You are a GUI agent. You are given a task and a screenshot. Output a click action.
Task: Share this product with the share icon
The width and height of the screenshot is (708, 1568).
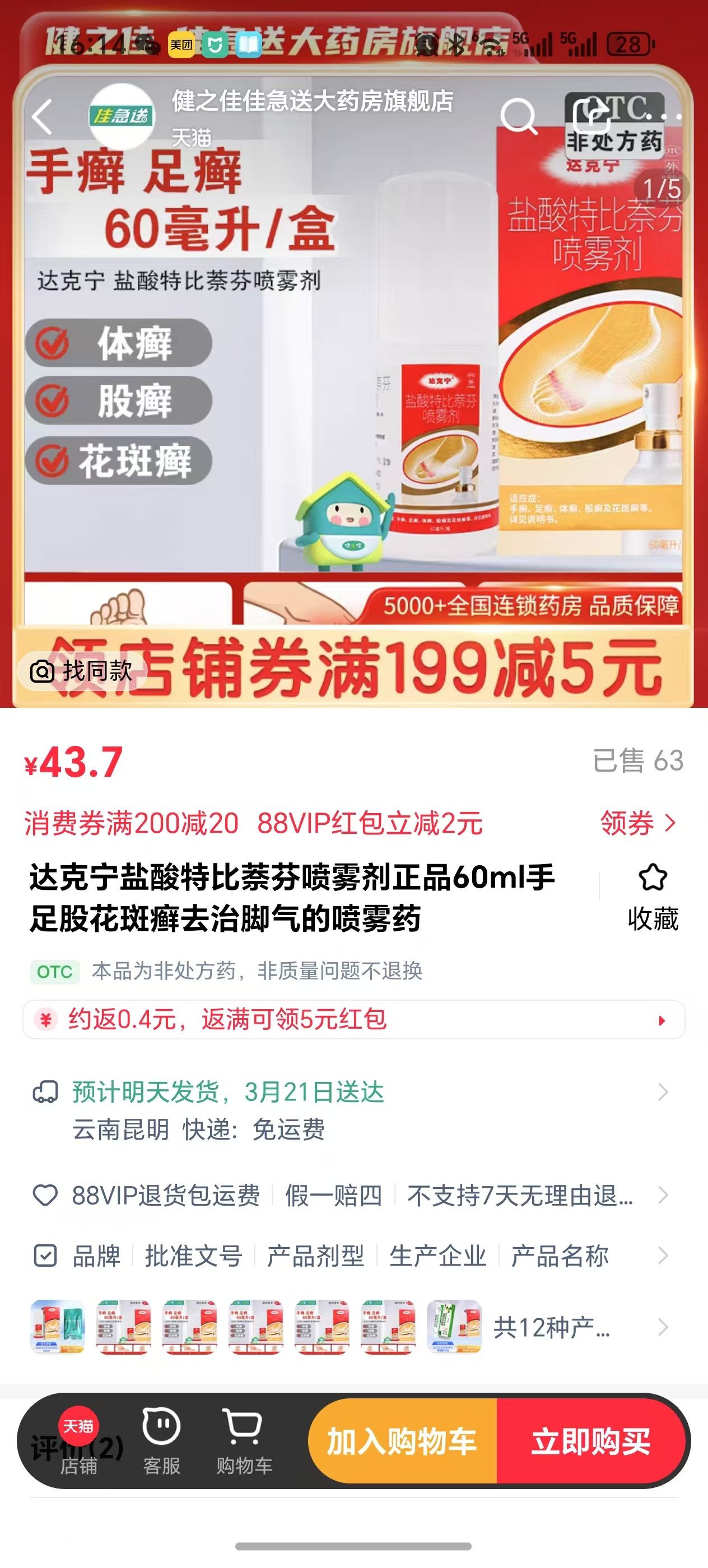[x=591, y=115]
